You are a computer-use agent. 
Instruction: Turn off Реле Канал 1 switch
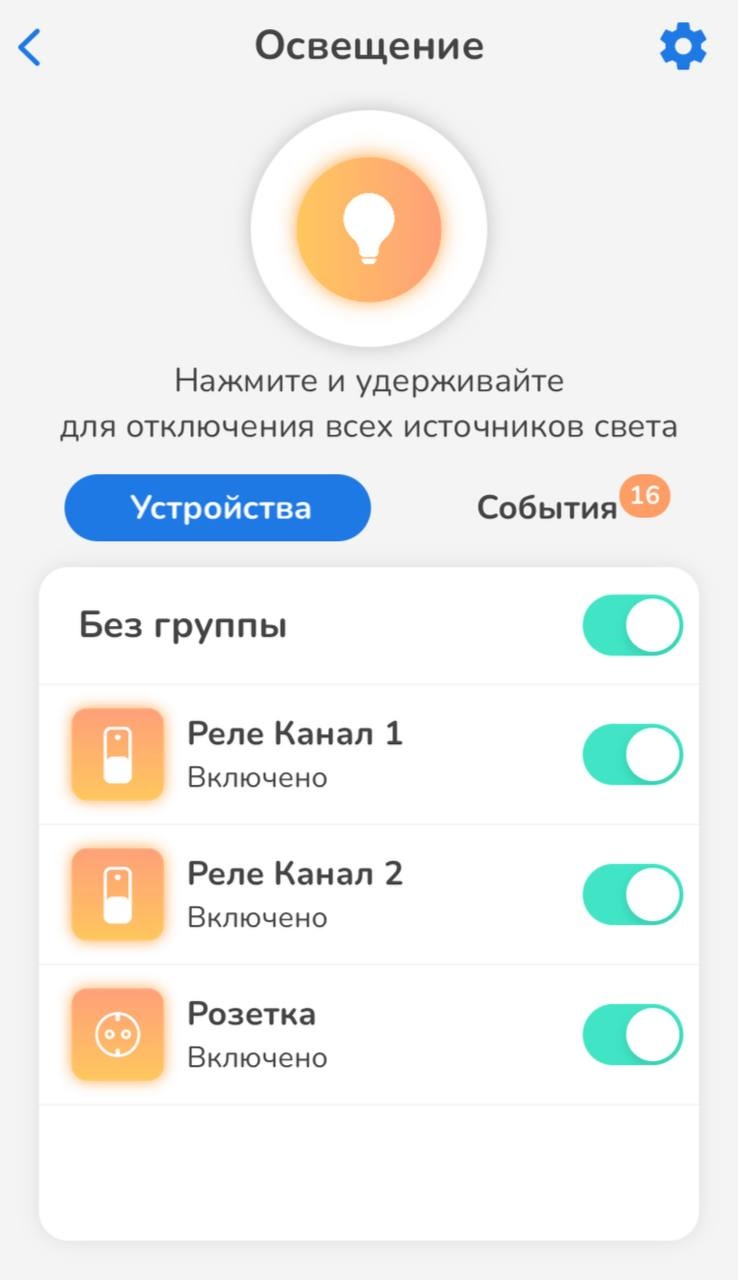(632, 754)
